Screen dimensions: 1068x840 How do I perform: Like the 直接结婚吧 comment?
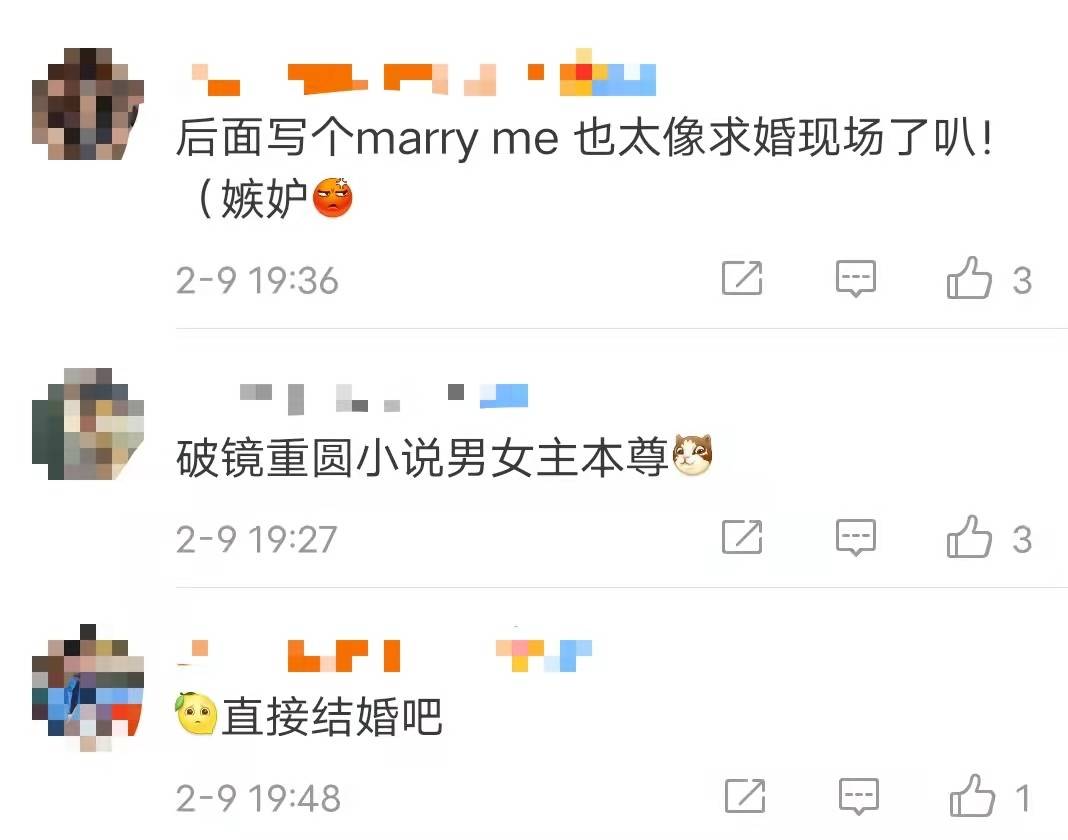point(971,797)
